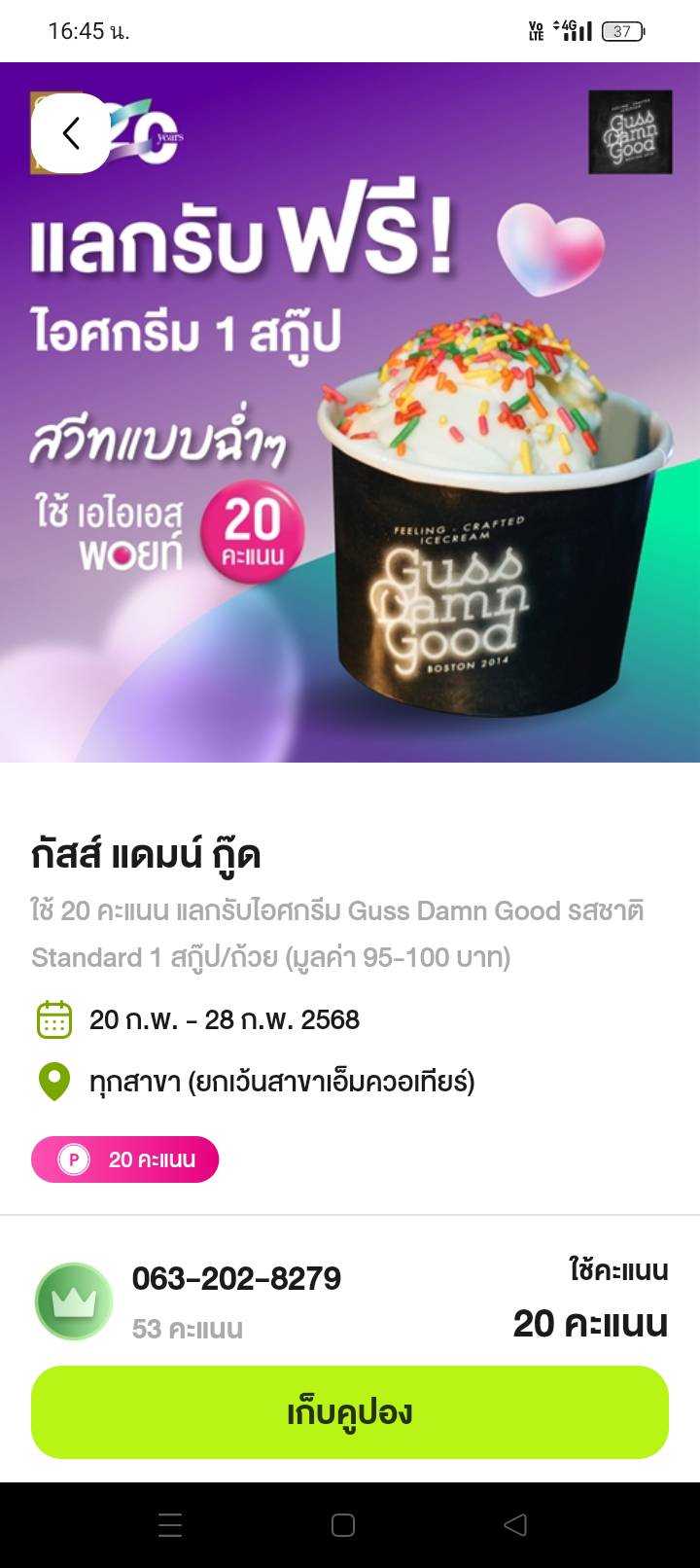700x1568 pixels.
Task: Open recent apps from the navigation bar
Action: pos(170,1524)
